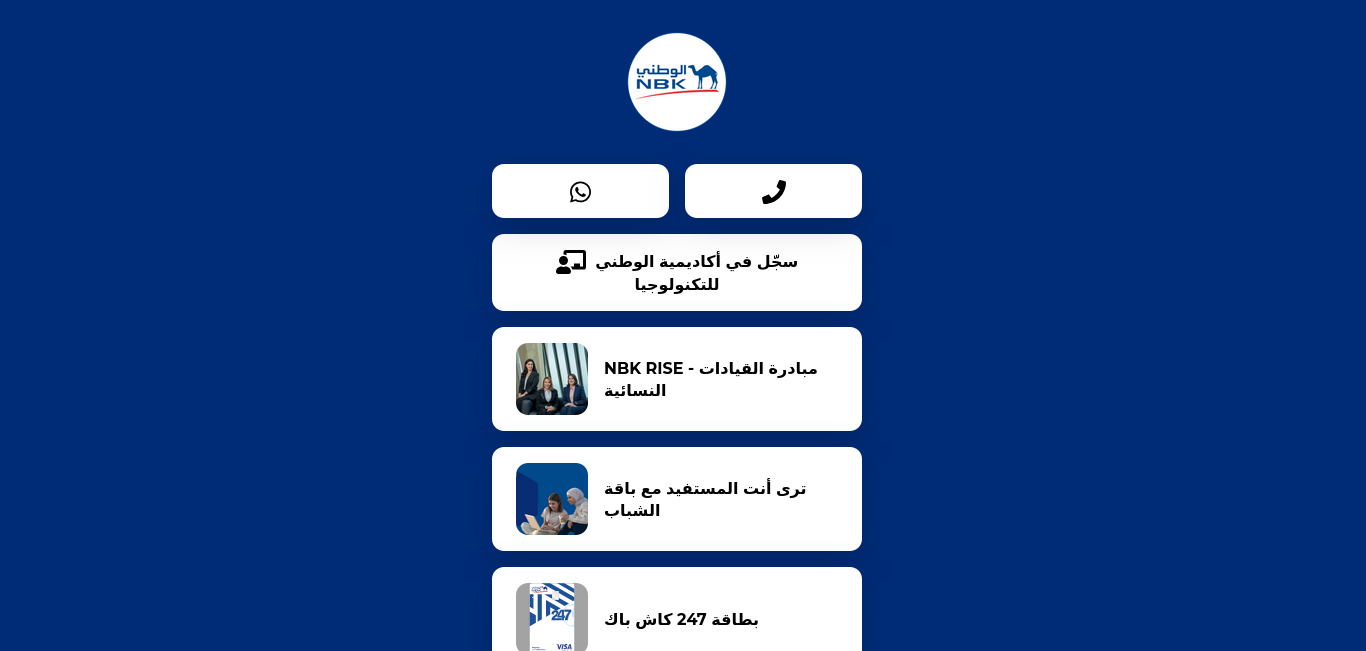
Task: Open the youth package (باقة الشباب) card
Action: click(677, 499)
